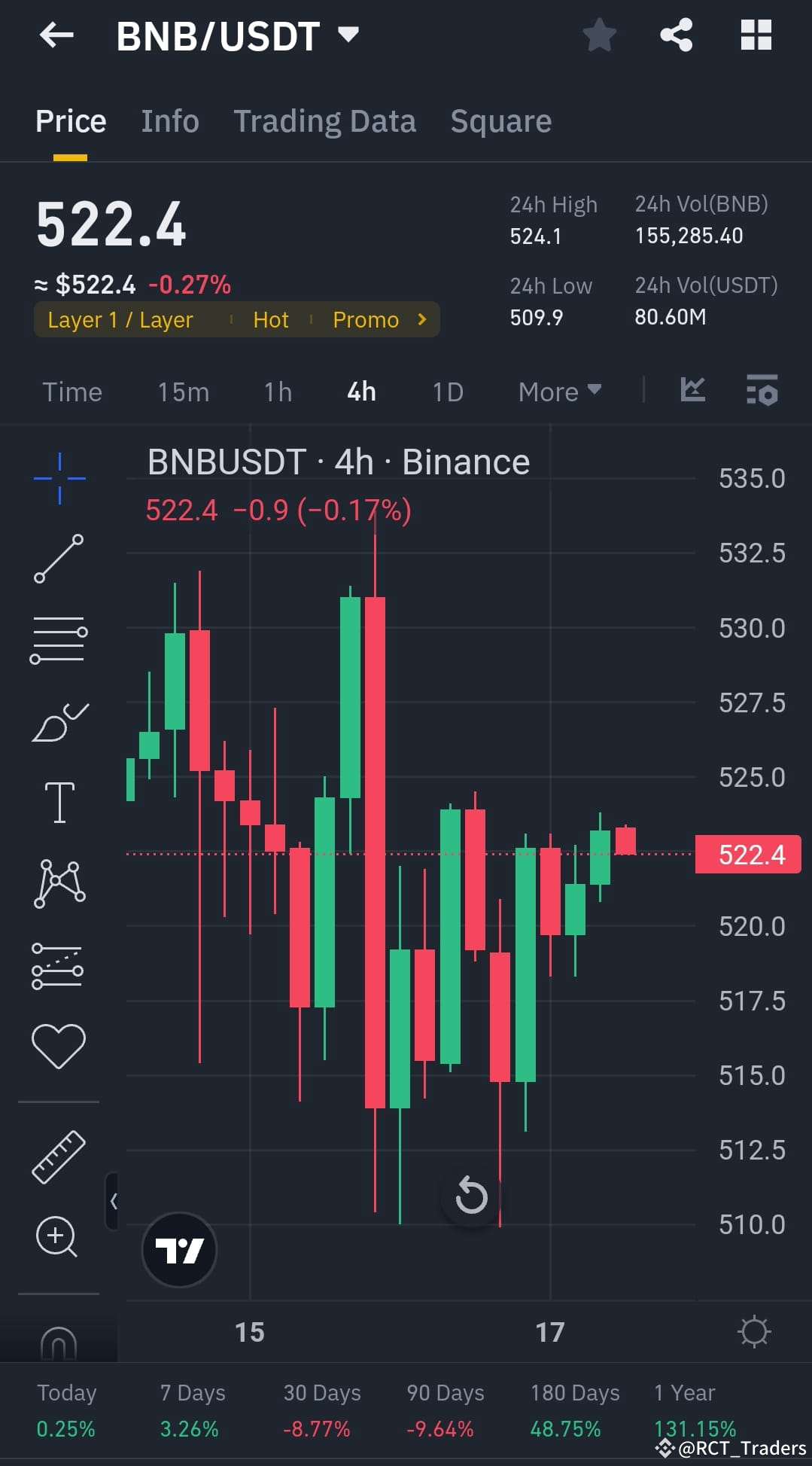Switch to the Trading Data tab
This screenshot has width=812, height=1466.
[x=325, y=120]
